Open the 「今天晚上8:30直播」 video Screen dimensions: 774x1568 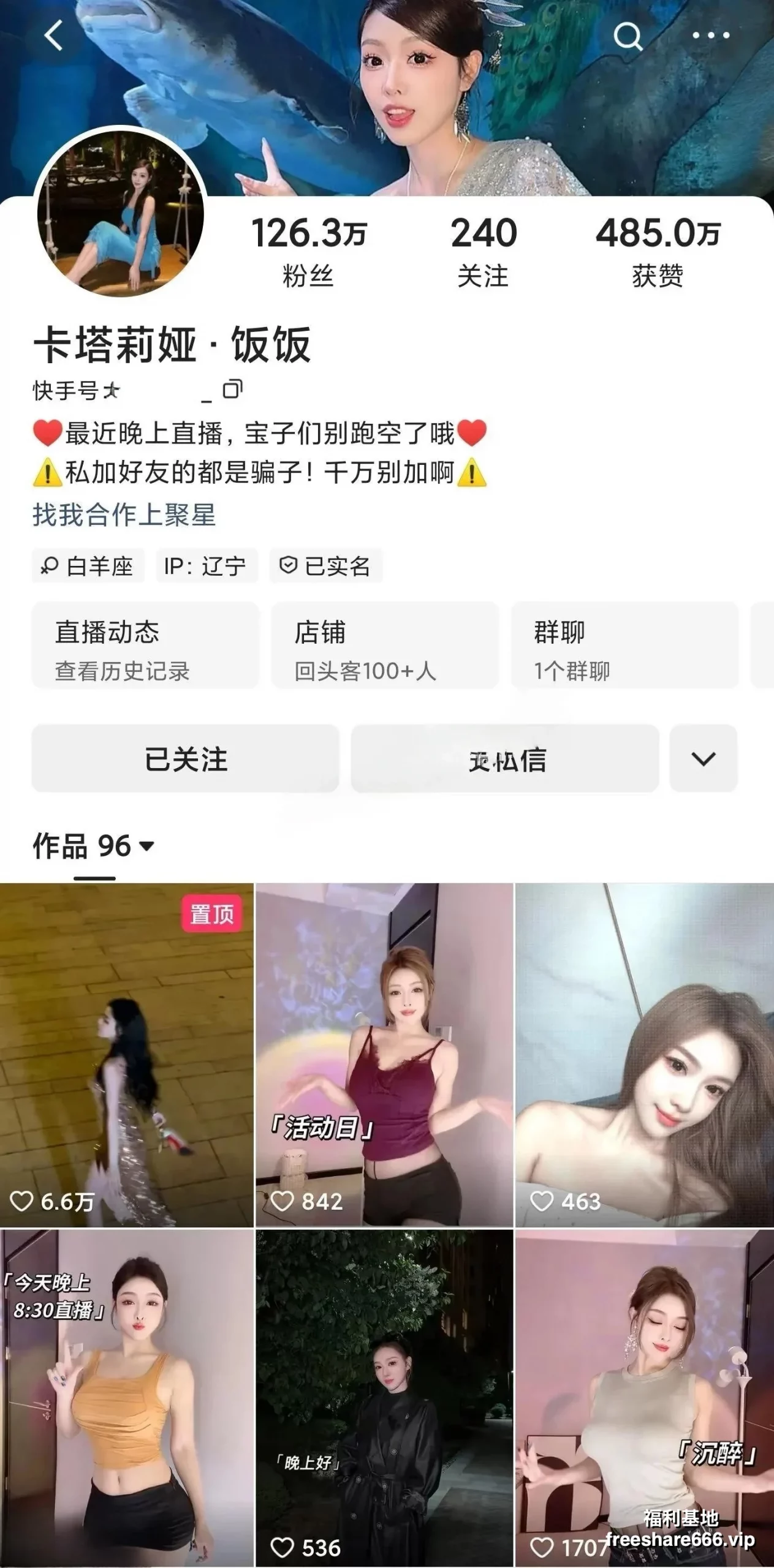click(126, 1398)
